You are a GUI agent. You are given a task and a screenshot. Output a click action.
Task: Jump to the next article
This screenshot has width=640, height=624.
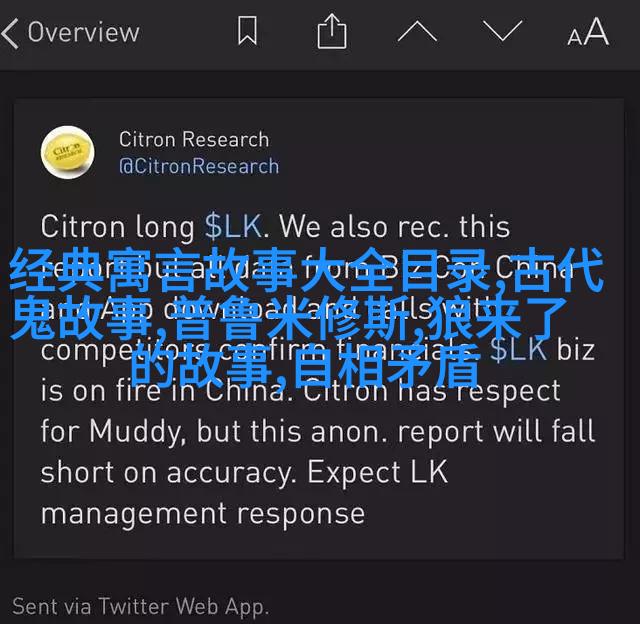tap(501, 33)
